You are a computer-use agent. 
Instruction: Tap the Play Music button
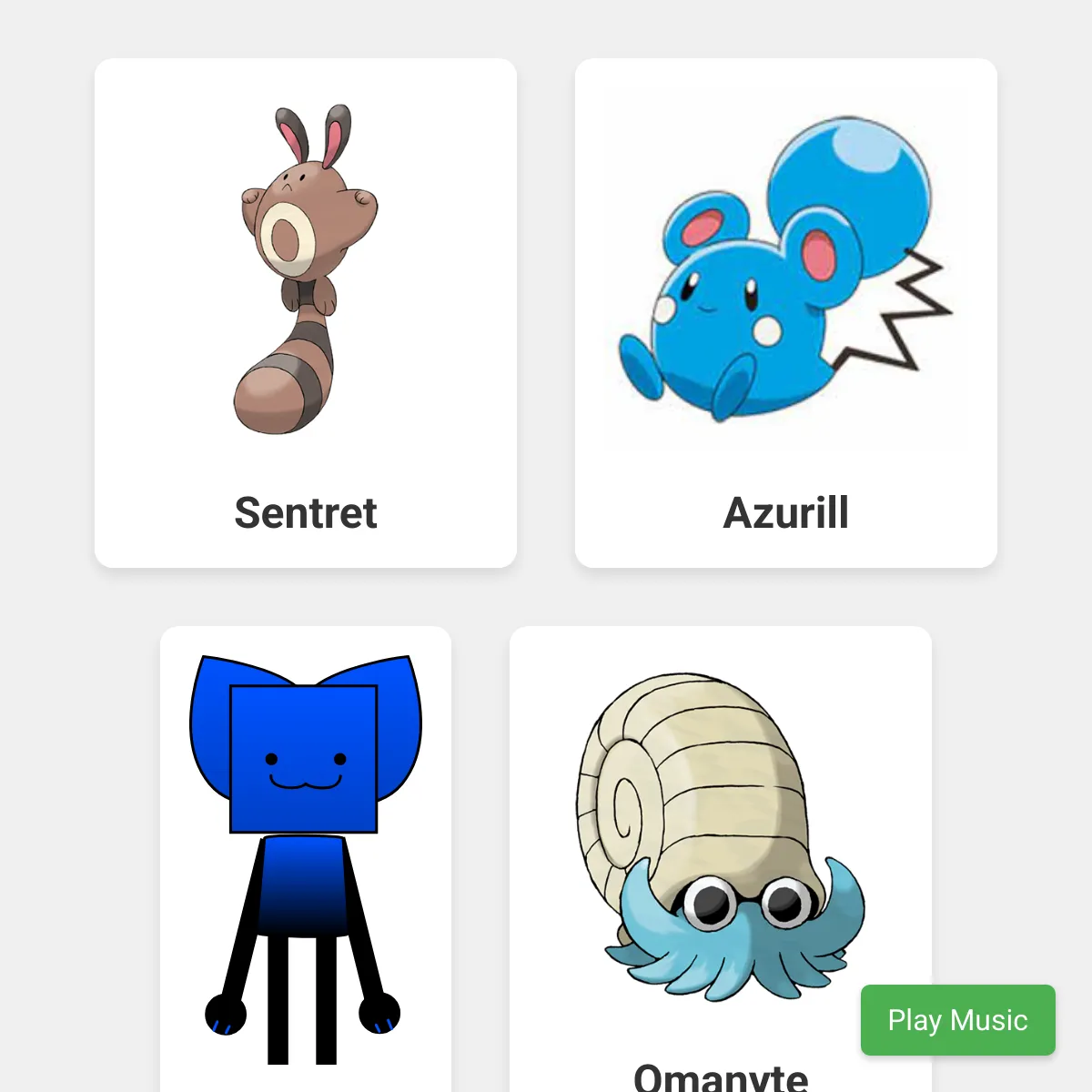(958, 1020)
